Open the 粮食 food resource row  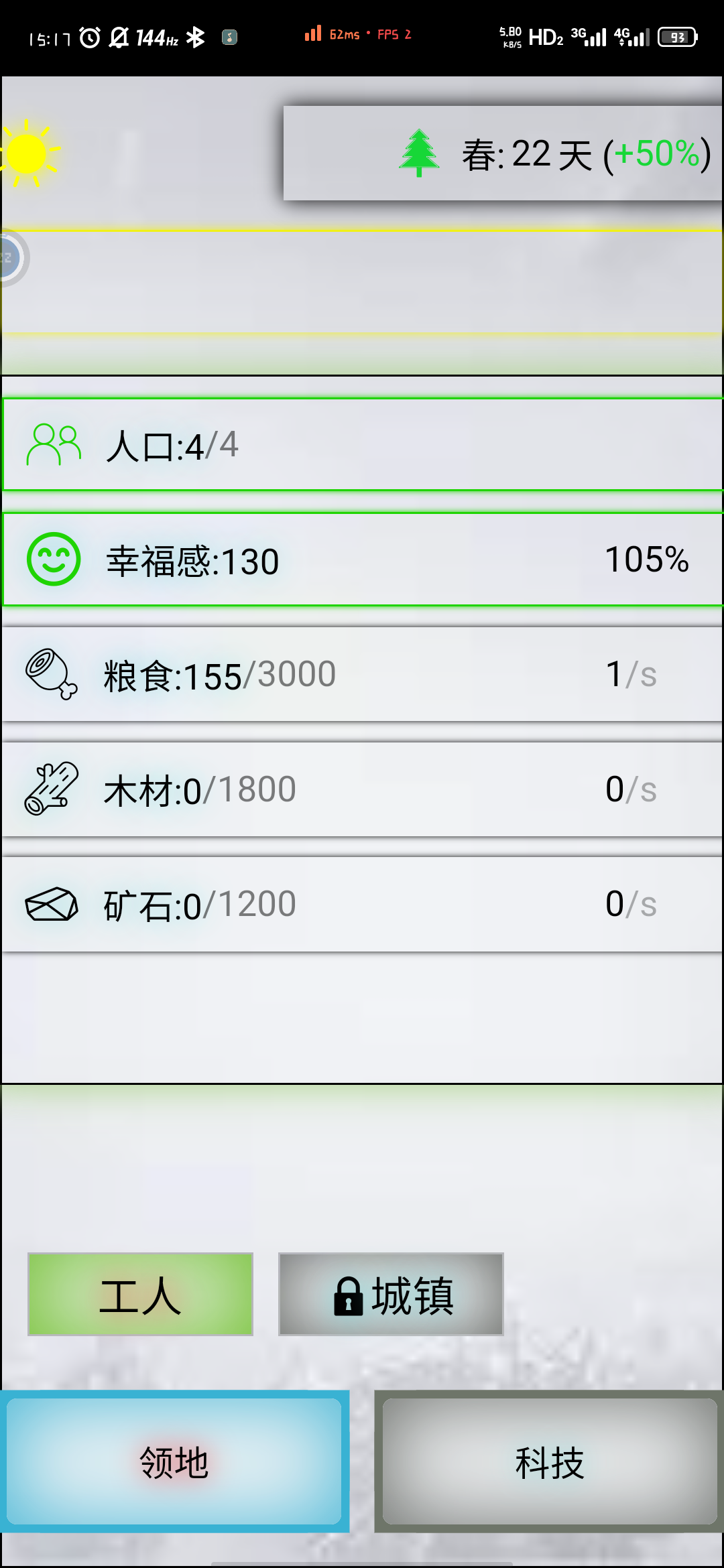[362, 674]
